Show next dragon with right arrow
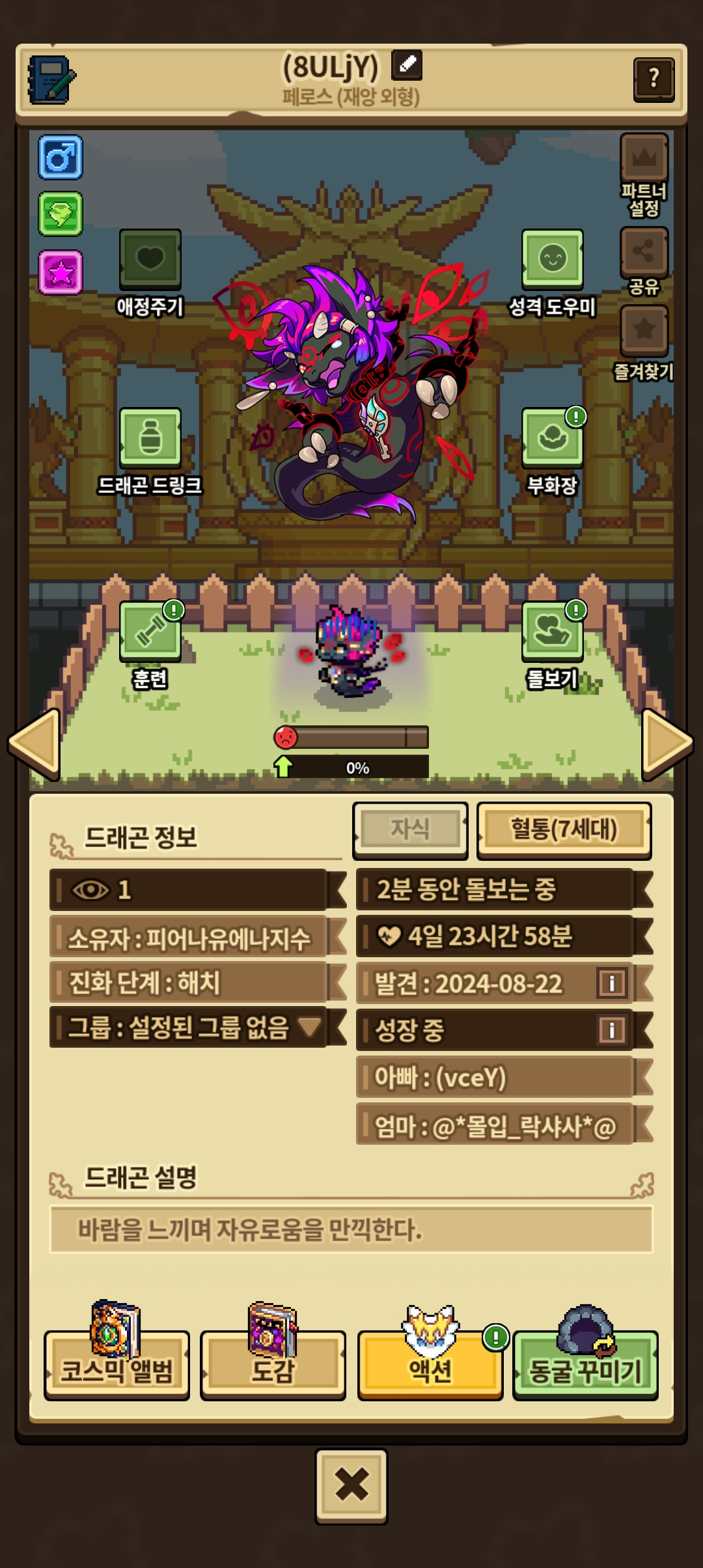Image resolution: width=703 pixels, height=1568 pixels. [x=668, y=744]
